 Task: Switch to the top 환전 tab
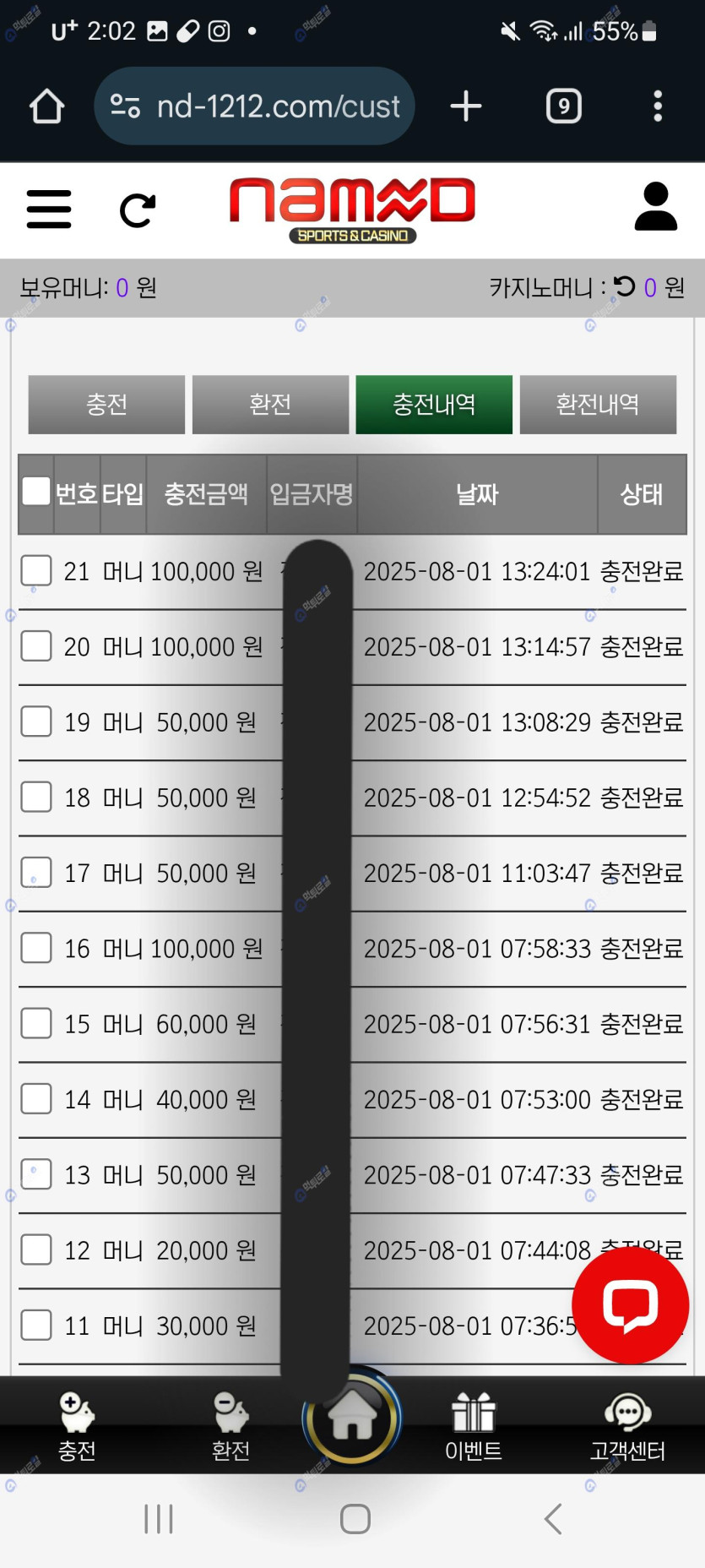click(270, 405)
